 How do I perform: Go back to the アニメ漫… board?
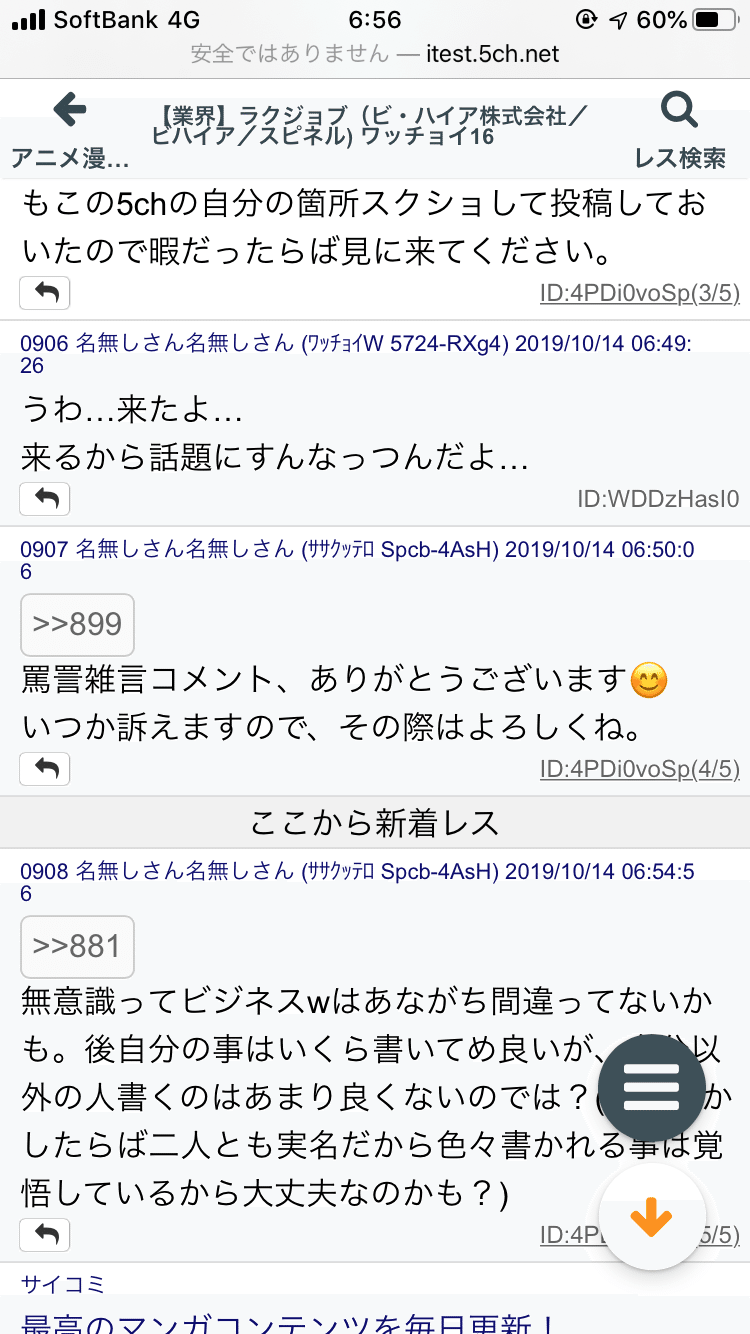pos(69,130)
